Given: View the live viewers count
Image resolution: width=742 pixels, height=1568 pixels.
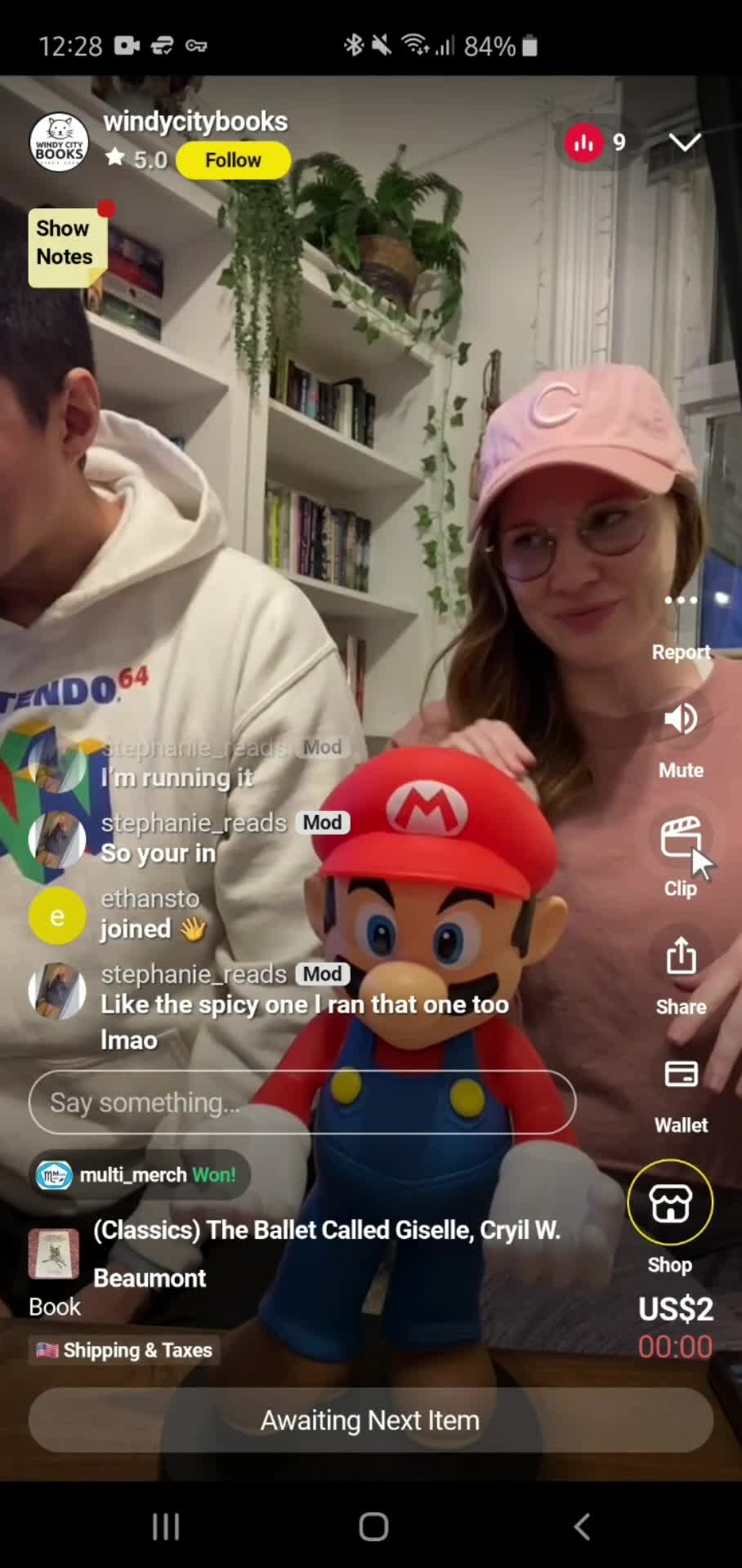Looking at the screenshot, I should 597,143.
